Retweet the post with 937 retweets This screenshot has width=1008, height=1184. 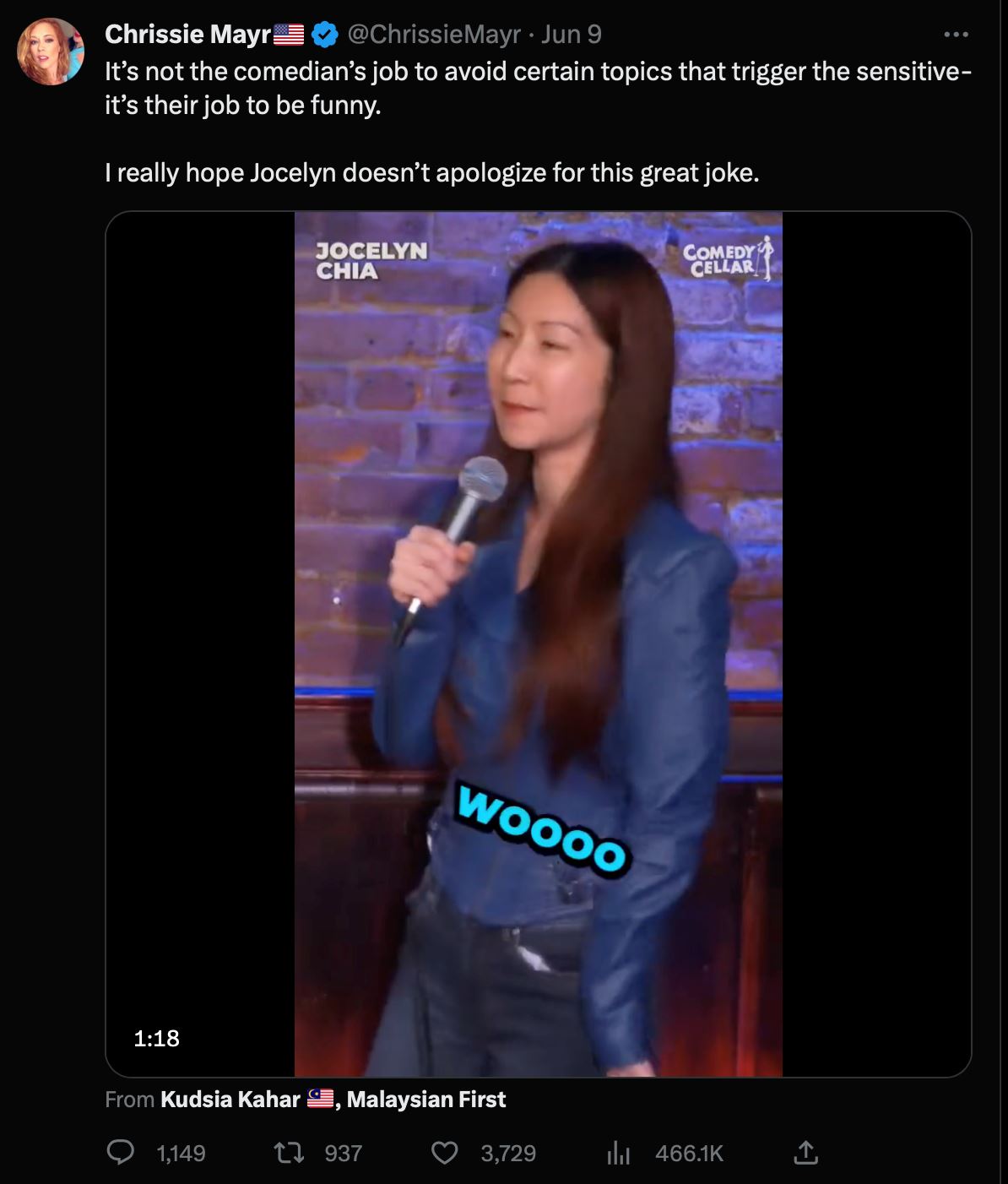coord(291,1153)
